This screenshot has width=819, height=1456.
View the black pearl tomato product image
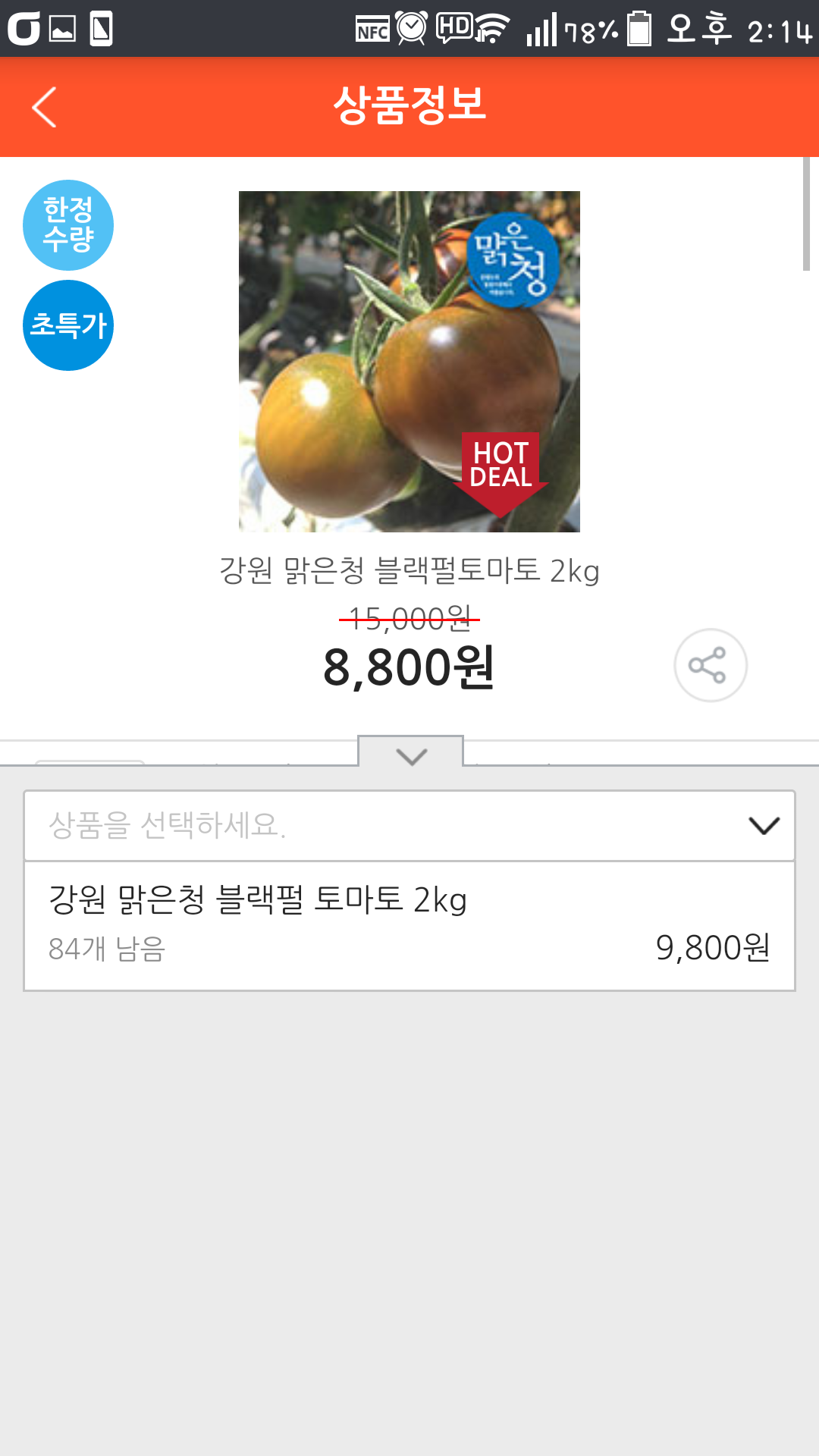pyautogui.click(x=409, y=361)
